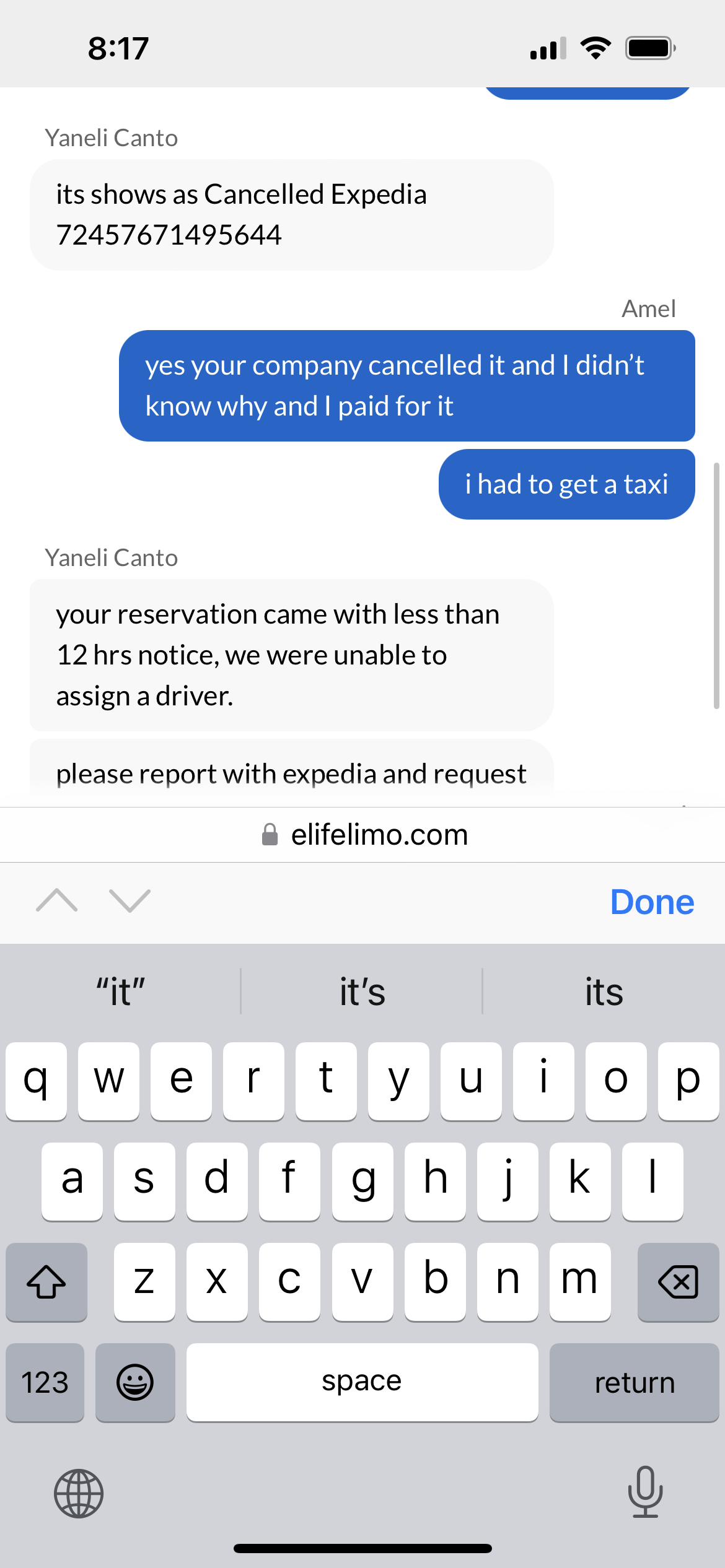Dismiss the keyboard with Done
This screenshot has width=725, height=1568.
point(651,902)
